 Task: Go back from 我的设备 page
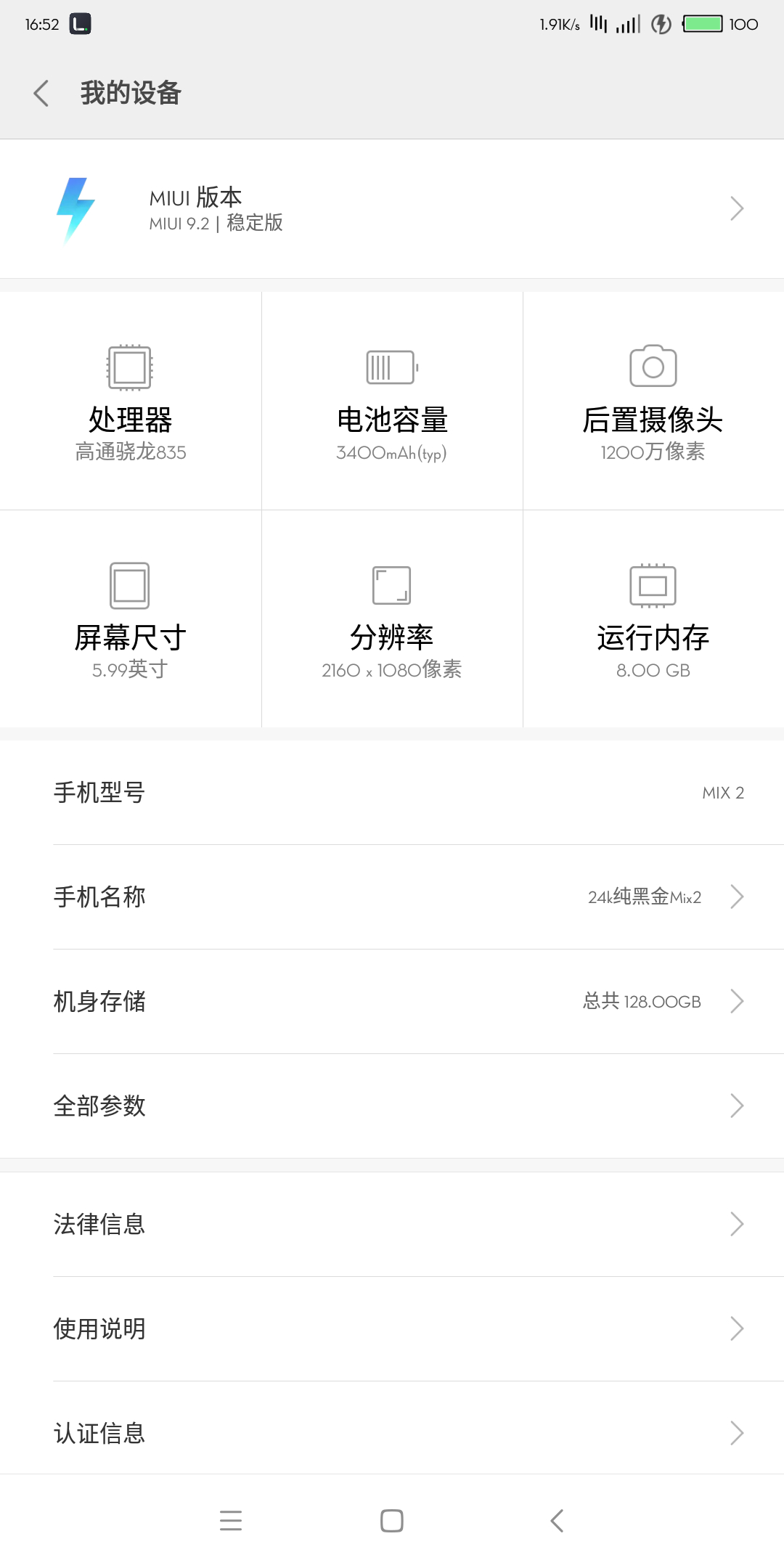(x=41, y=93)
